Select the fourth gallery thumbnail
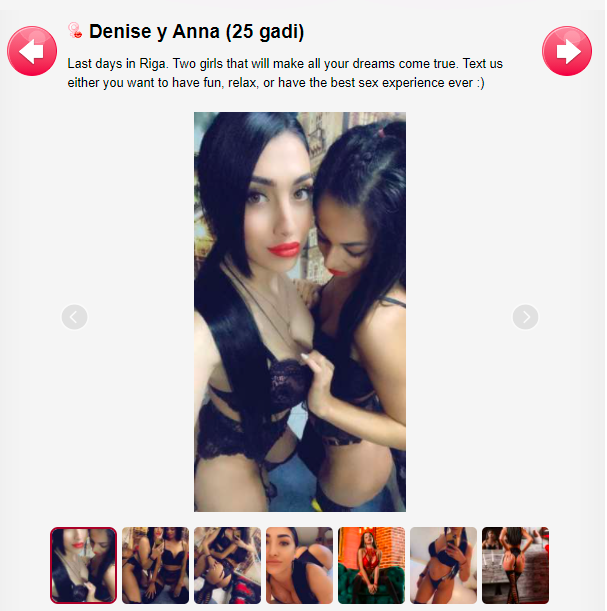The image size is (607, 611). 299,565
